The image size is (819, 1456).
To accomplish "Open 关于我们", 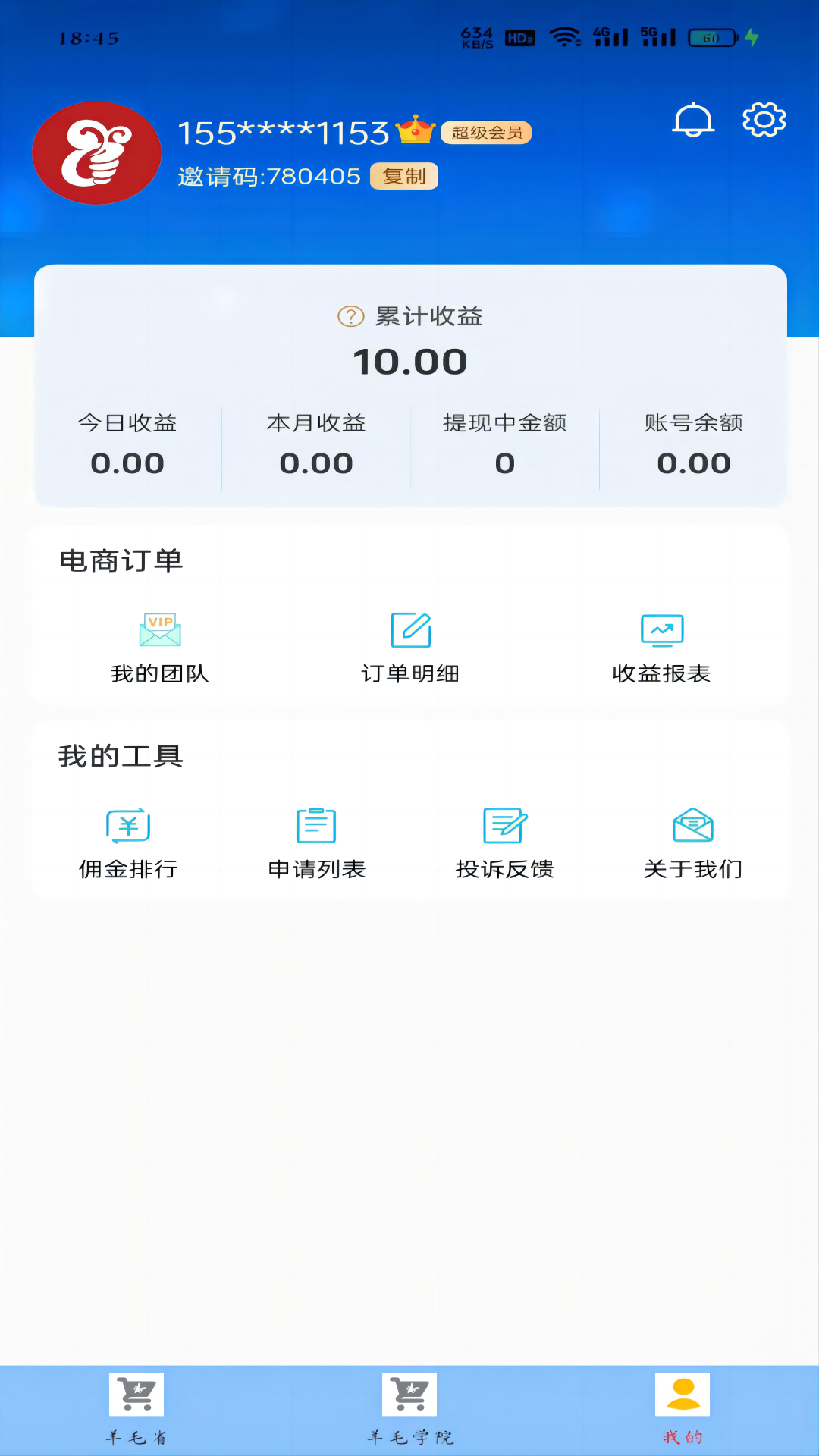I will [x=693, y=843].
